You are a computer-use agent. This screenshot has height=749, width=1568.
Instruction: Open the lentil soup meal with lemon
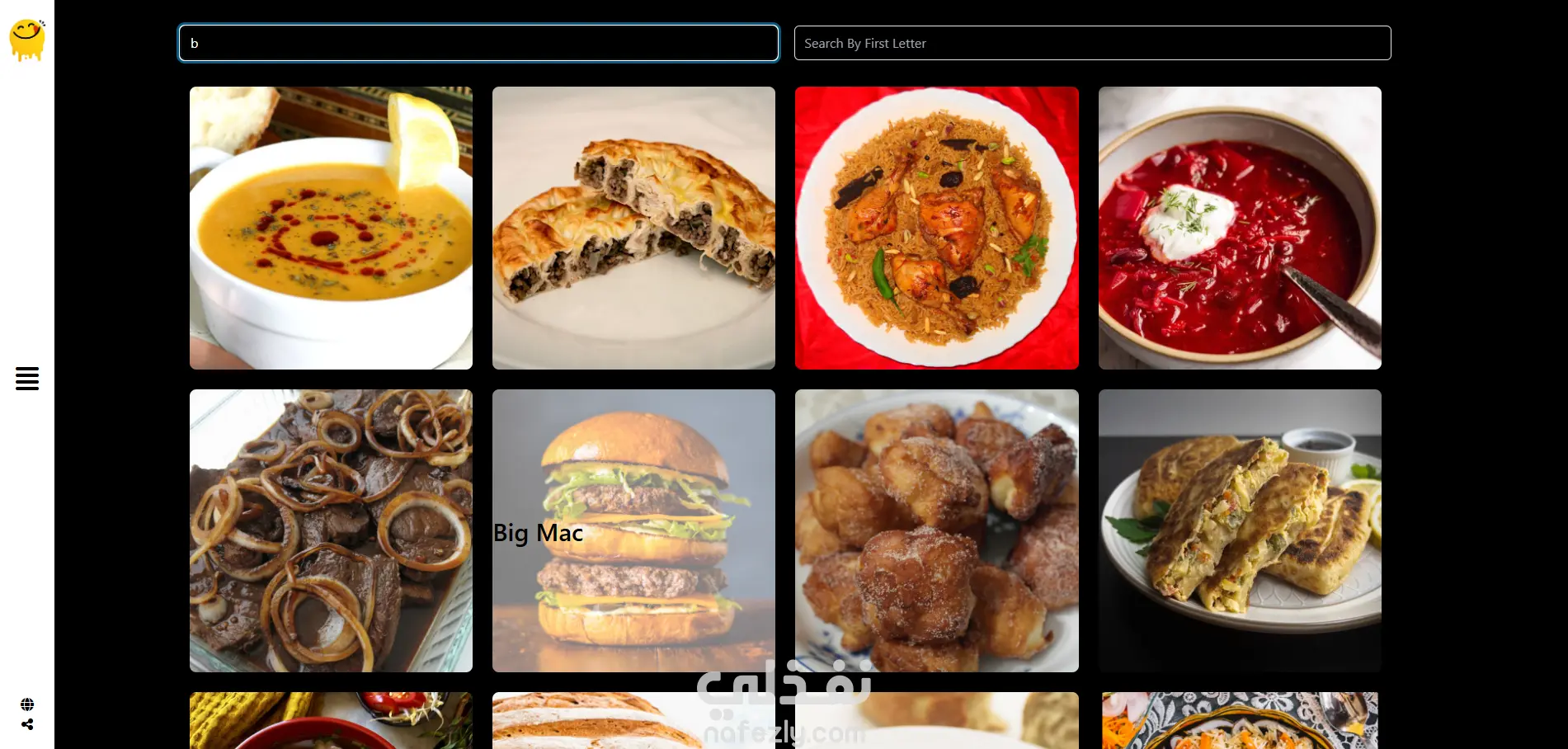(331, 228)
